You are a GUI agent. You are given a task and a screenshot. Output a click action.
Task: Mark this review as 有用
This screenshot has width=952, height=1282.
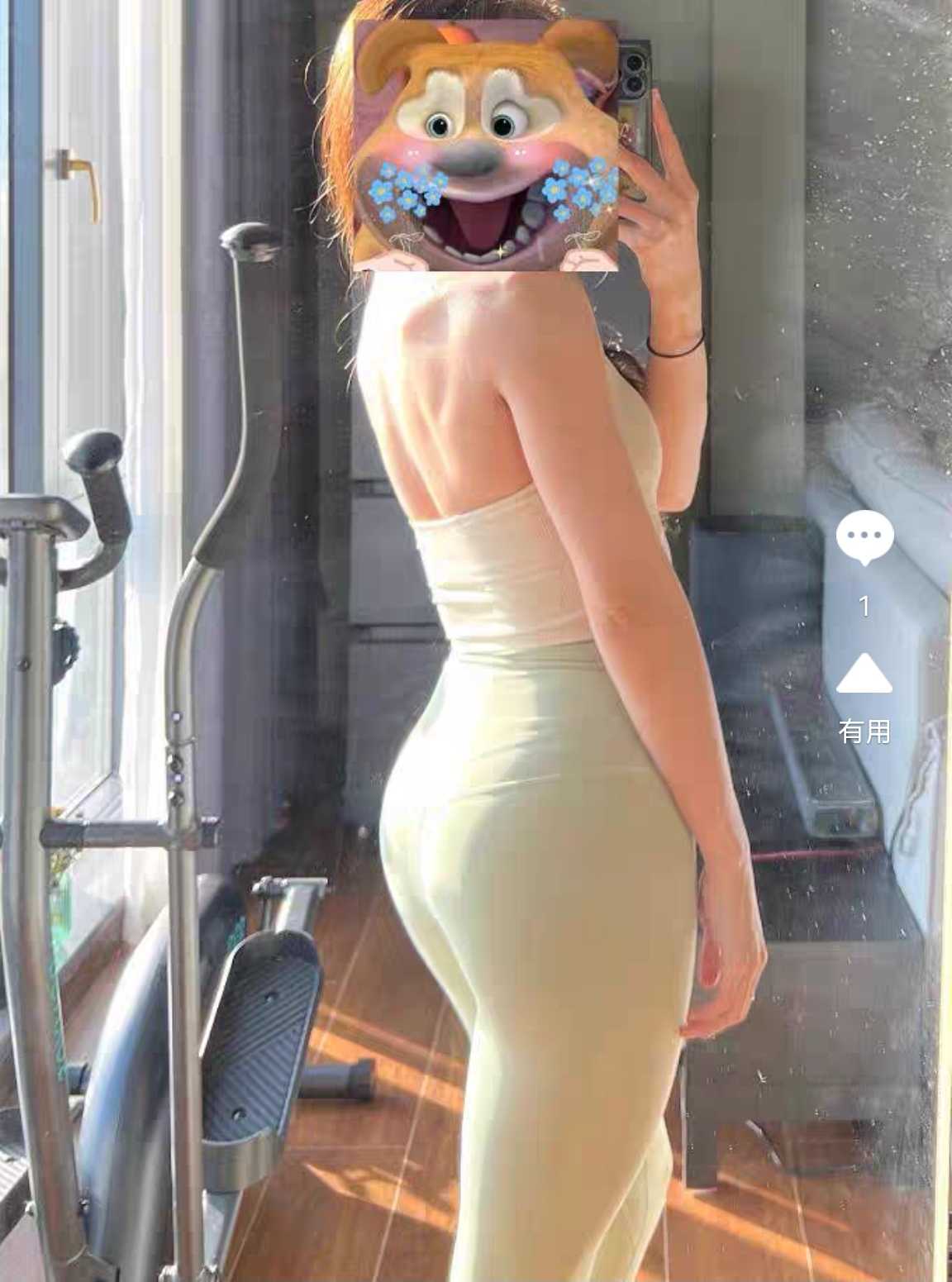pos(864,674)
